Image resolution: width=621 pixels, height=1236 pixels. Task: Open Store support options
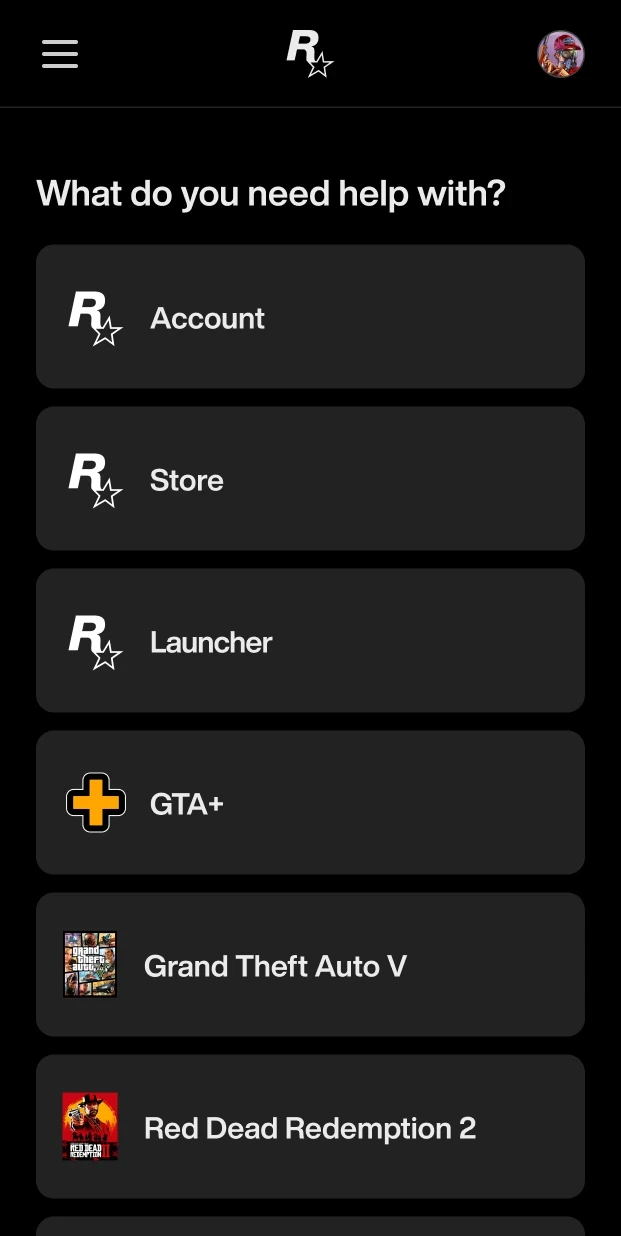click(x=310, y=479)
